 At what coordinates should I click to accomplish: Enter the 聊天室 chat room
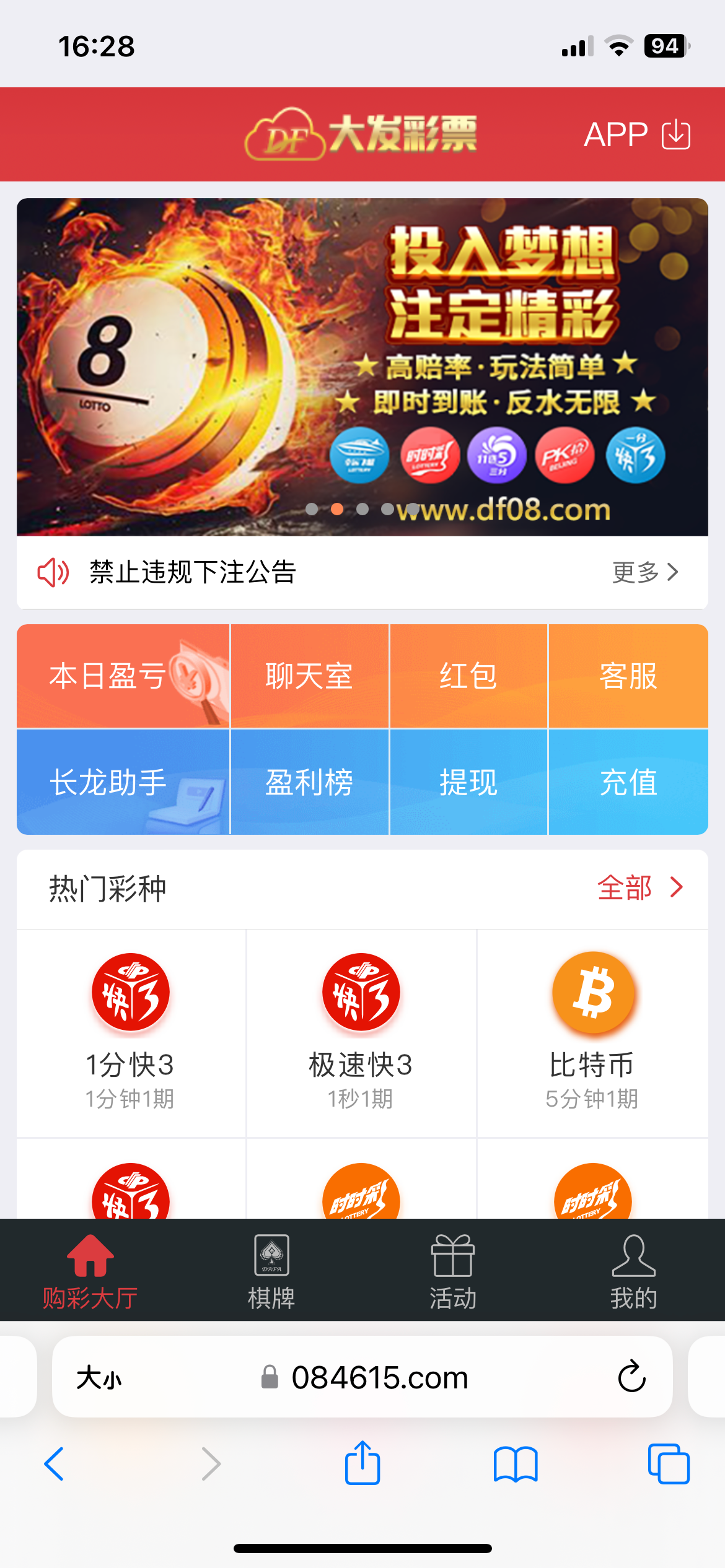tap(309, 676)
